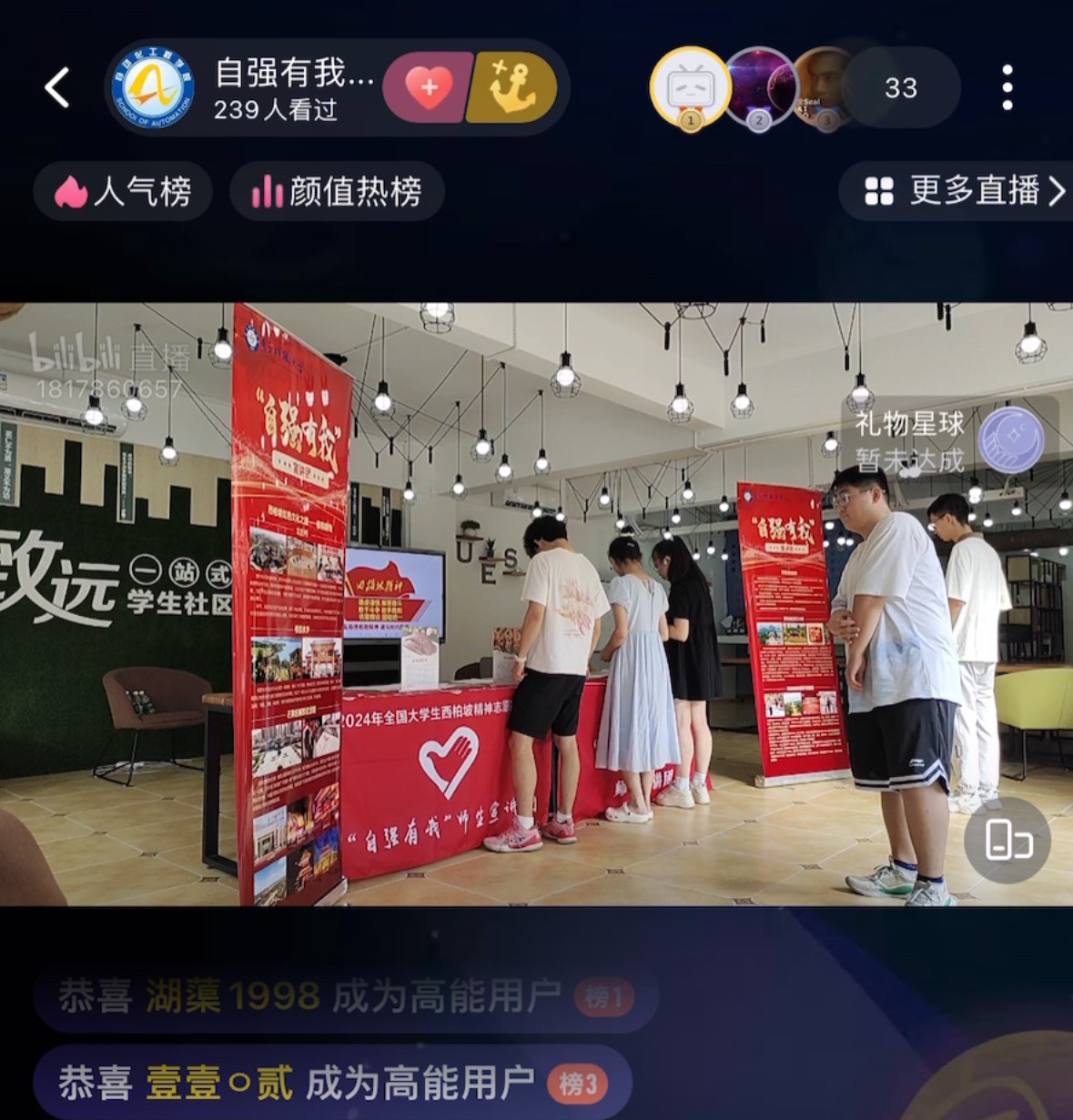Screen dimensions: 1073x1120
Task: Open the 颜值热榜 hot chart
Action: click(337, 192)
